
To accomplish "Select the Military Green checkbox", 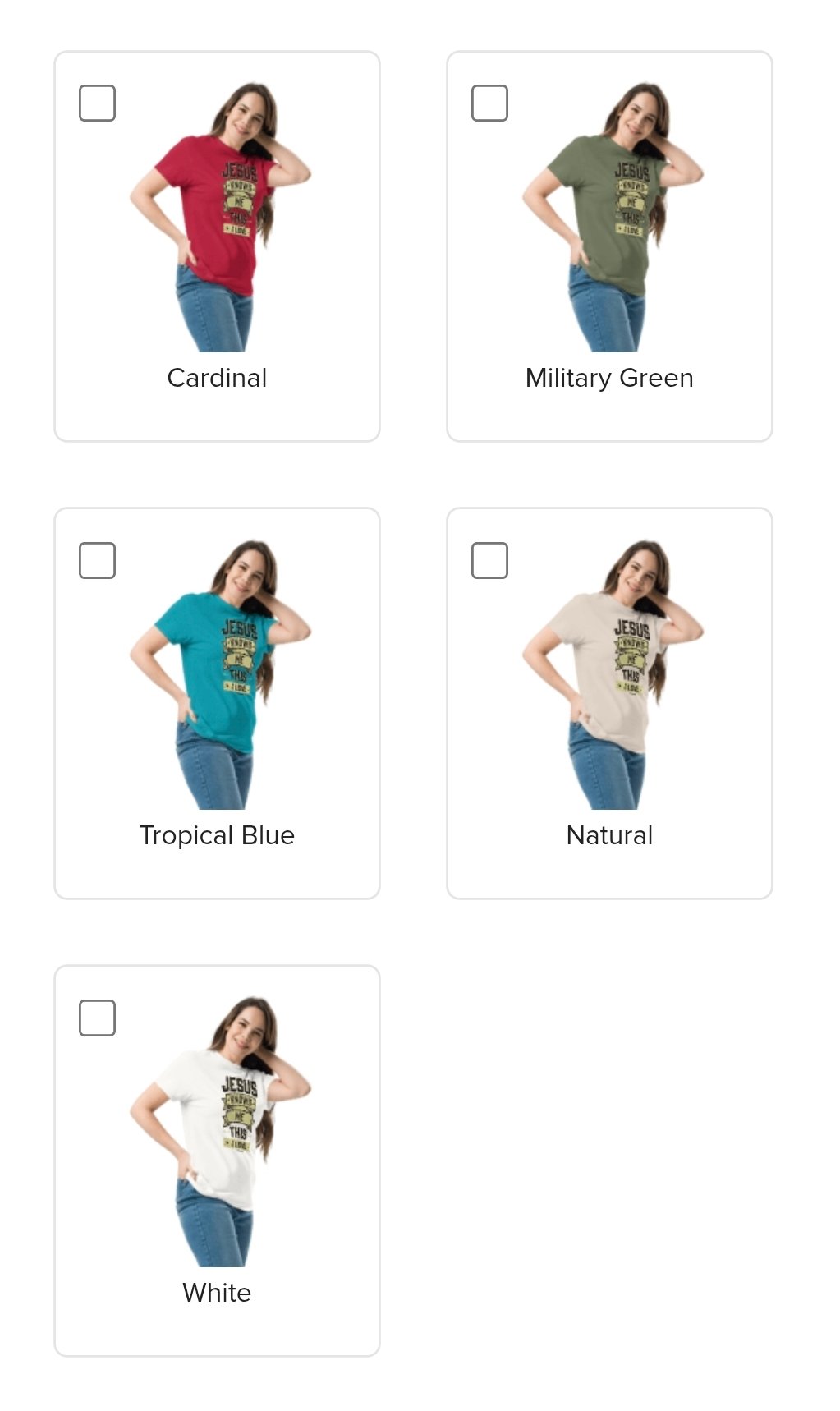I will (489, 103).
